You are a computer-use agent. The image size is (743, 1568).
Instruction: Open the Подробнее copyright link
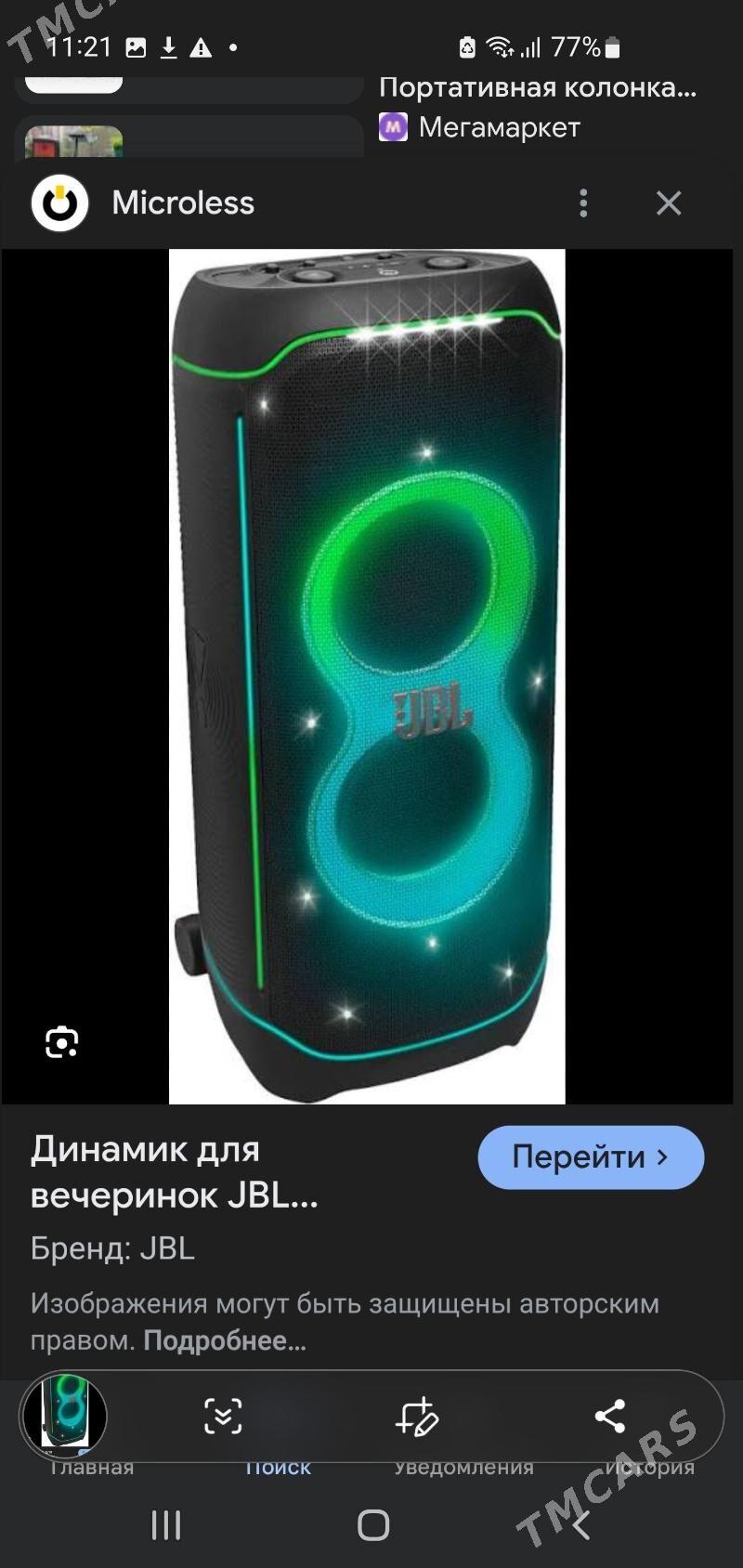point(224,1340)
